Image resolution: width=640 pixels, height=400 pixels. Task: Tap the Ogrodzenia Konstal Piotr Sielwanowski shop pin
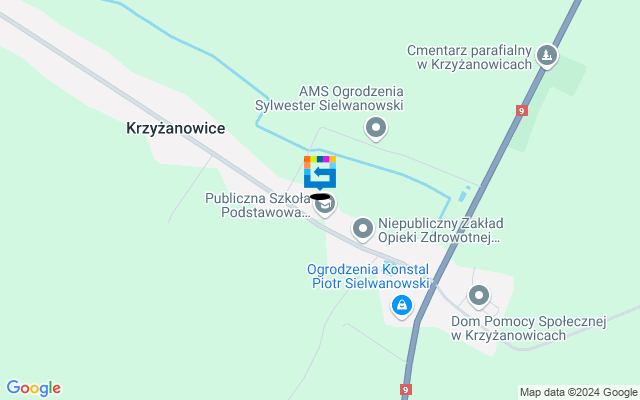(401, 304)
